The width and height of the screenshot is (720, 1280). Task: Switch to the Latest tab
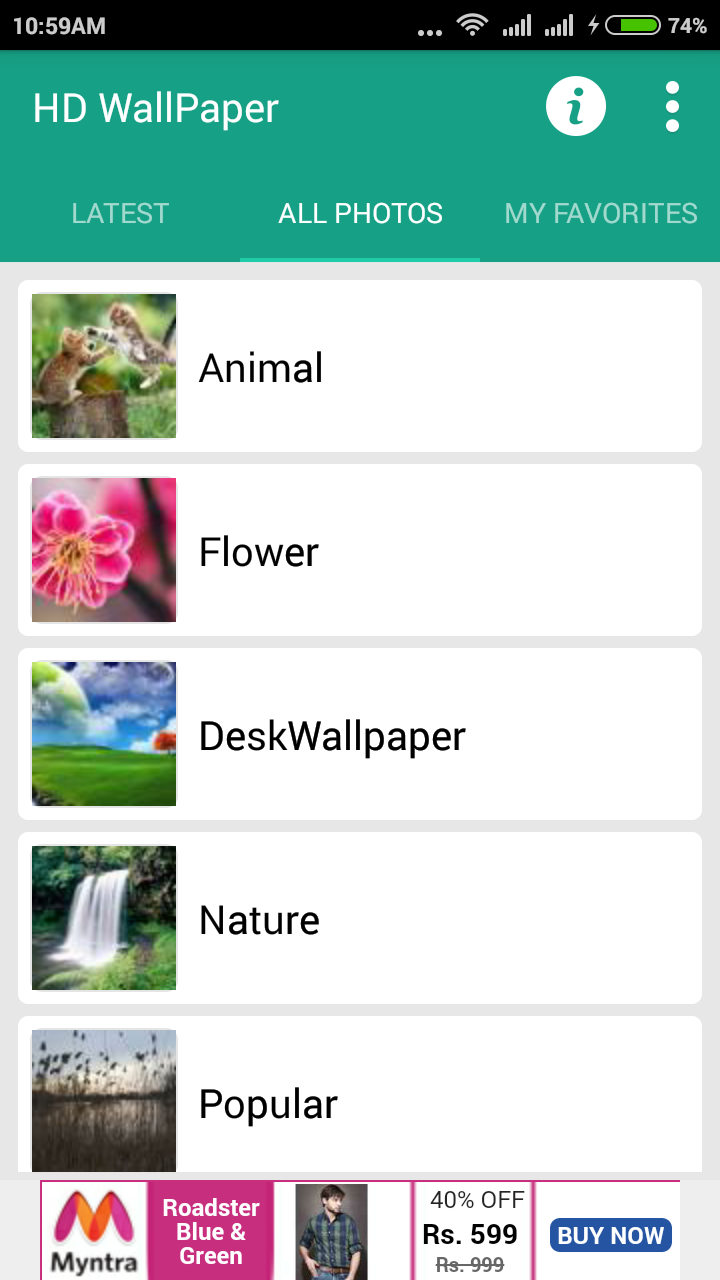[x=120, y=213]
